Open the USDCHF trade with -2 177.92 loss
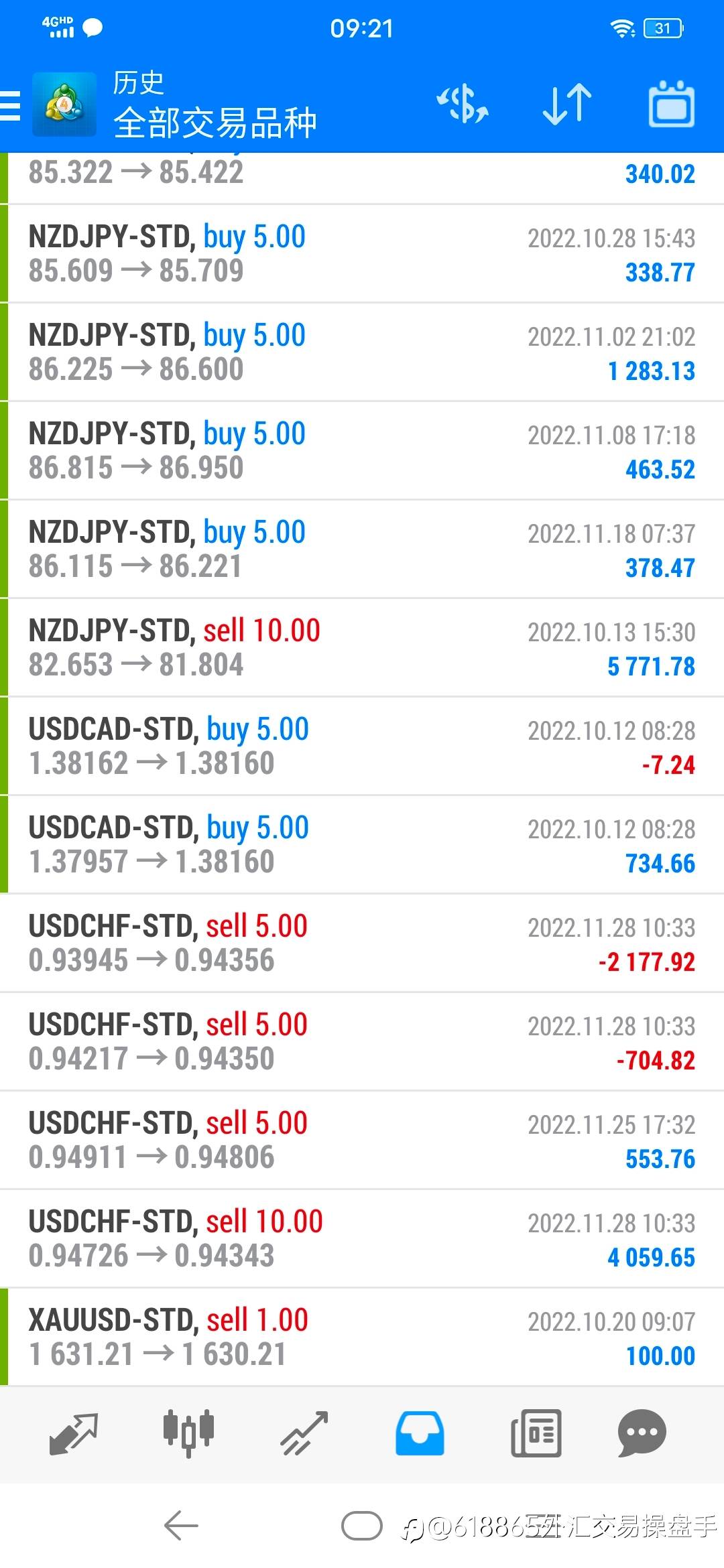 click(362, 943)
